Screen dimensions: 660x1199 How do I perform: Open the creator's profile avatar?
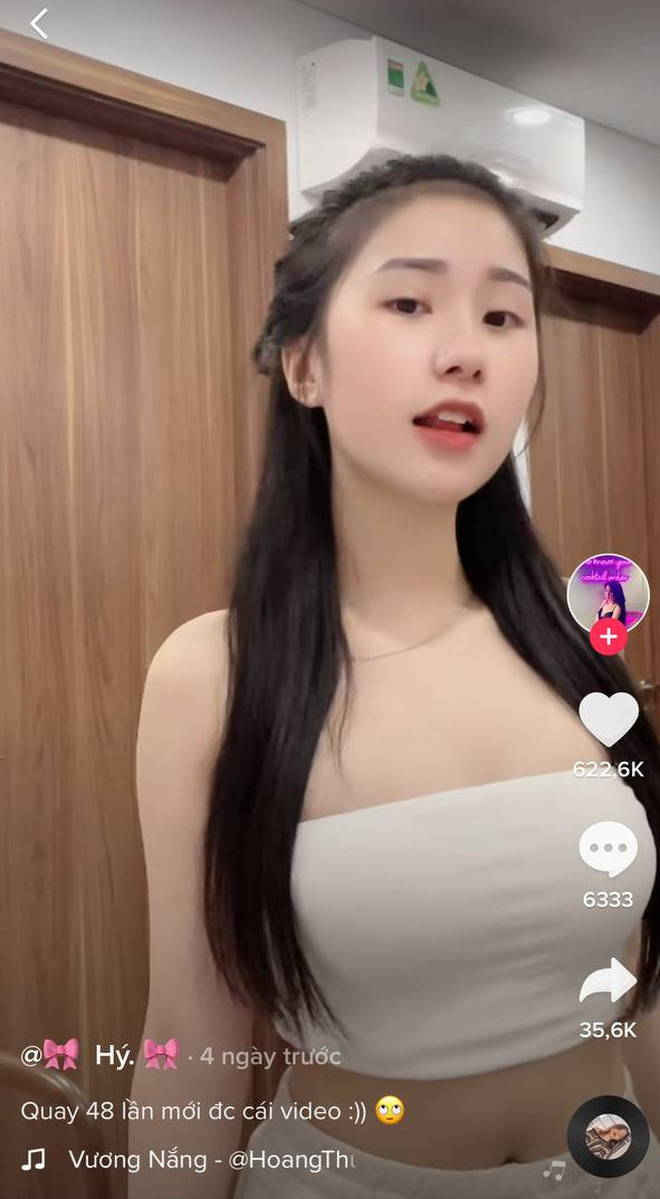pos(608,592)
